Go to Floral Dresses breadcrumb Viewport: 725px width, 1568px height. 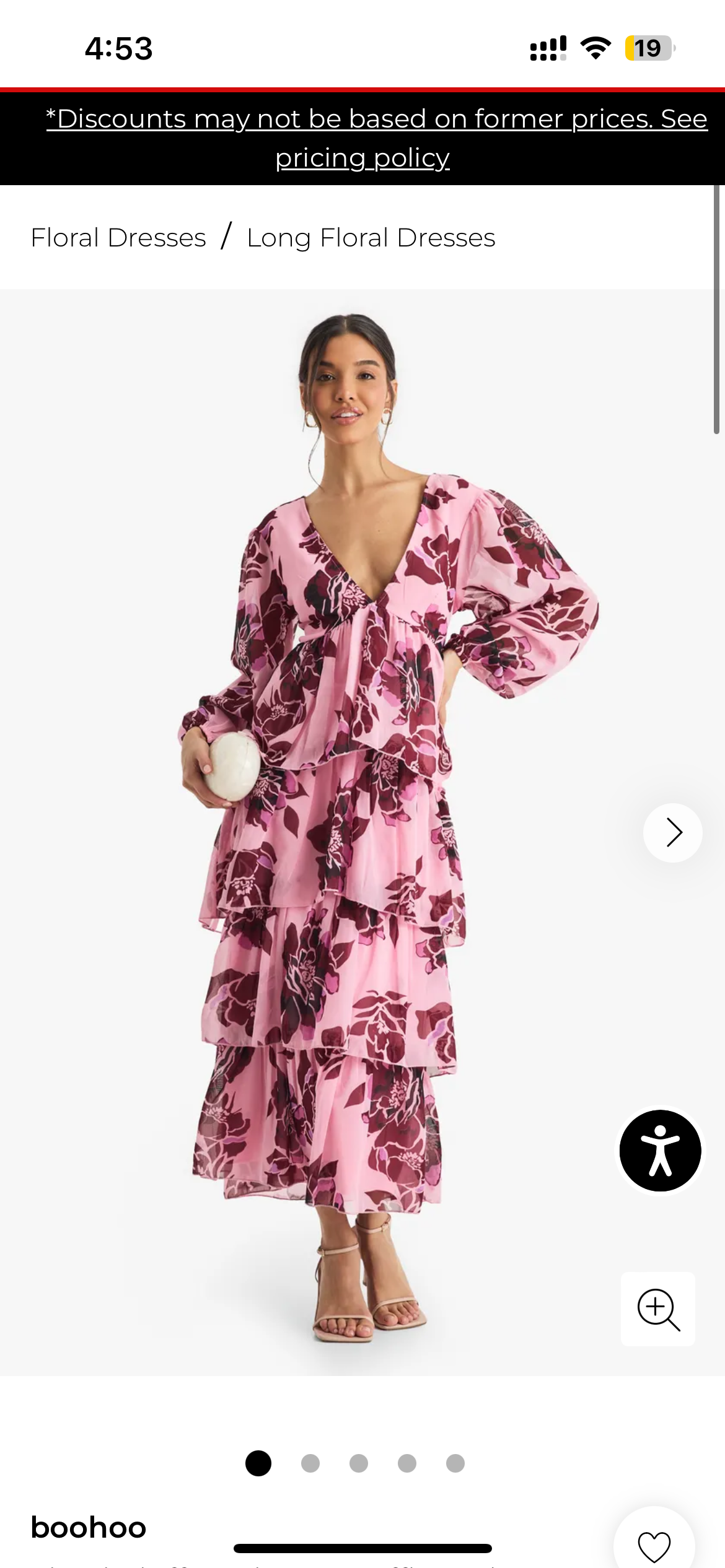click(118, 238)
